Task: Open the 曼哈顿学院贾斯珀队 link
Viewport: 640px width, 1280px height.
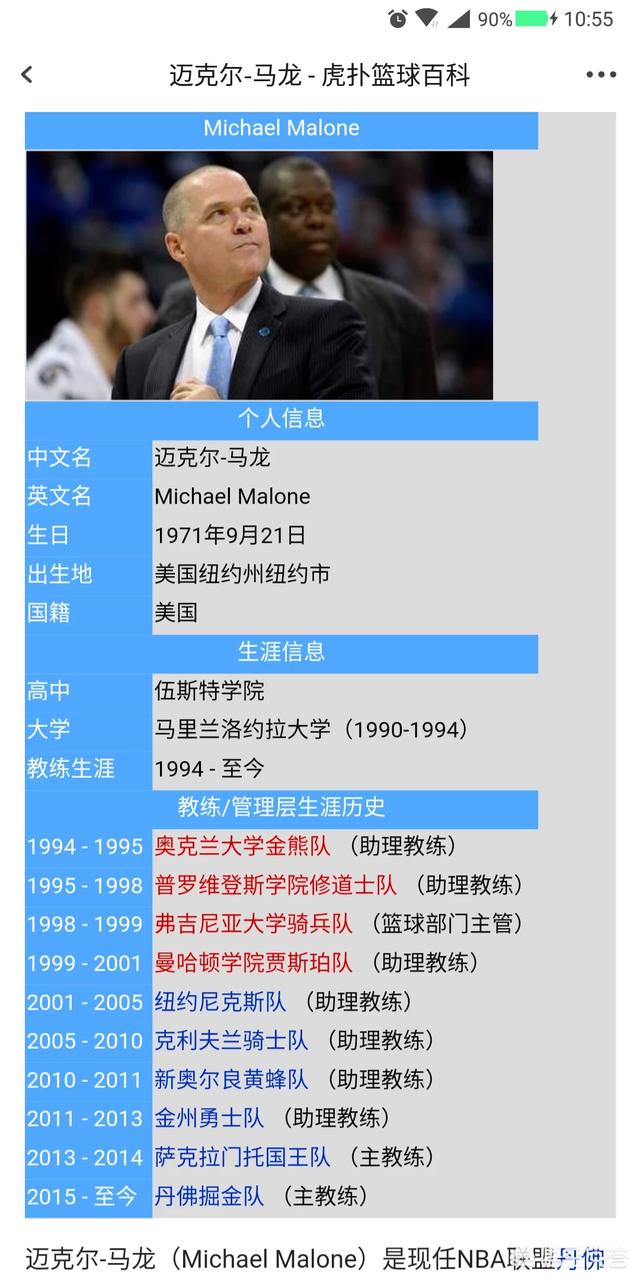Action: [253, 963]
